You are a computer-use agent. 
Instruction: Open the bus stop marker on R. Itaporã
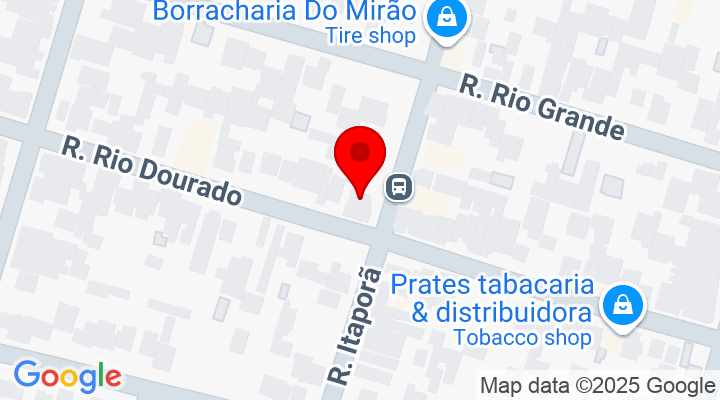tap(398, 186)
